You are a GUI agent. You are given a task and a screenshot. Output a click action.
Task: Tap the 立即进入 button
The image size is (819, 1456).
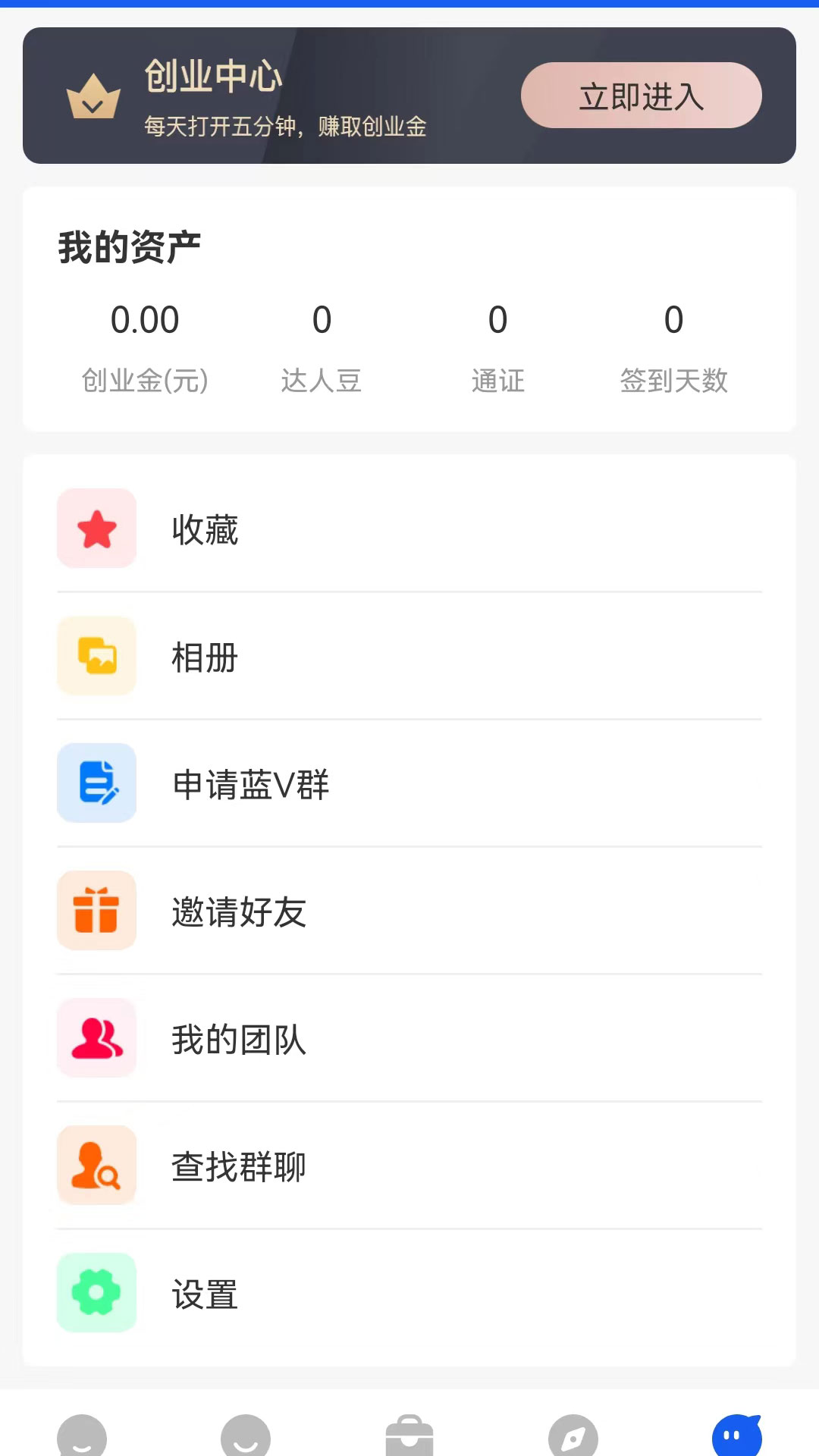point(641,96)
